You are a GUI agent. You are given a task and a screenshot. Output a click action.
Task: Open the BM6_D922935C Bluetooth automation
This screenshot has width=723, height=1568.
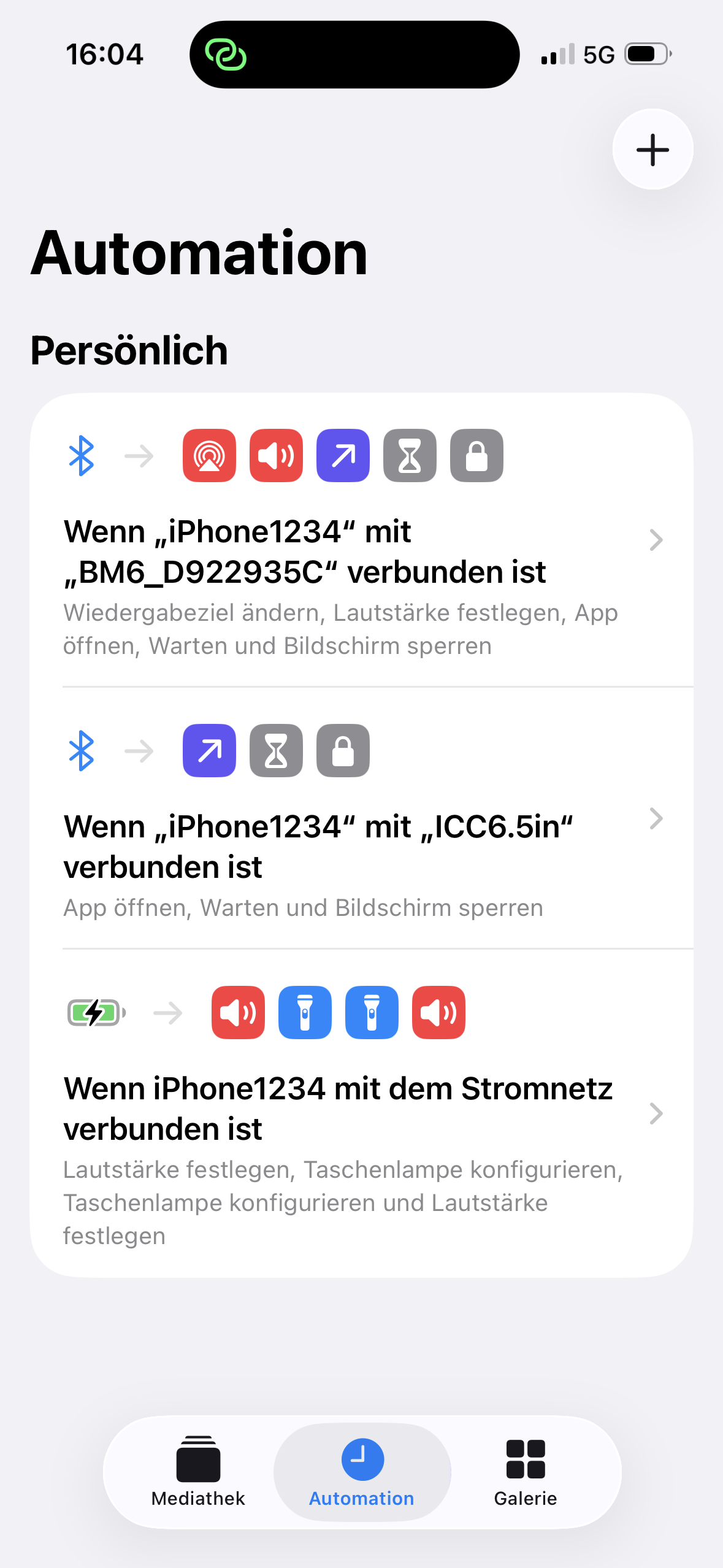tap(362, 540)
